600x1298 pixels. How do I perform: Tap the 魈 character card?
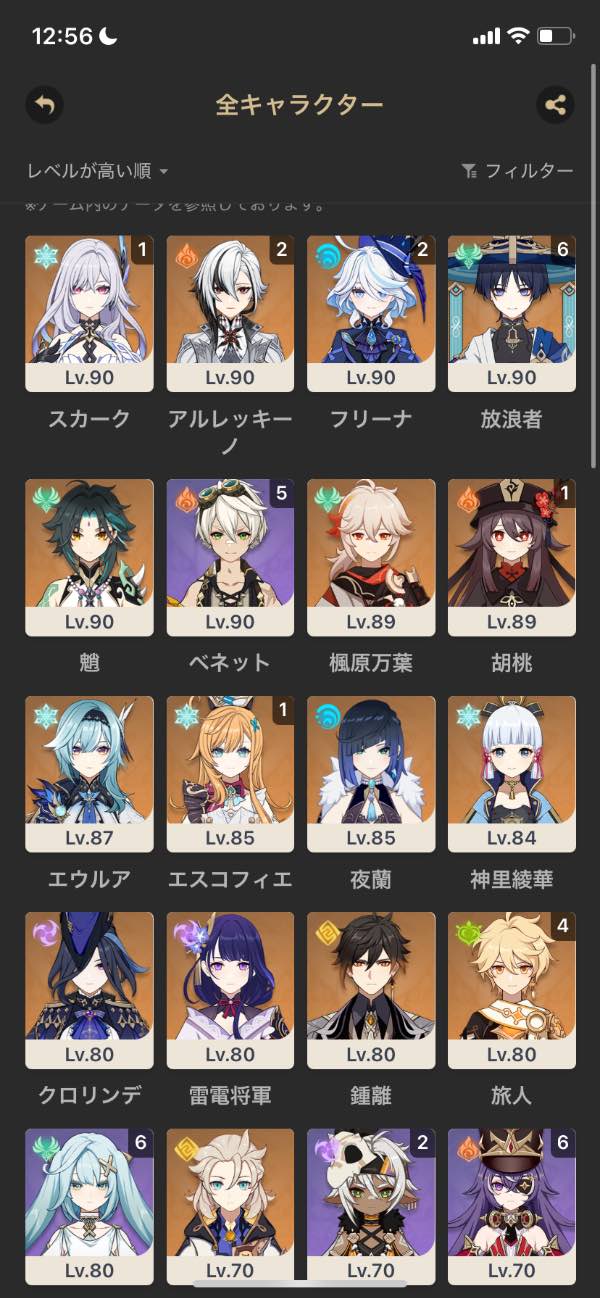pos(89,557)
